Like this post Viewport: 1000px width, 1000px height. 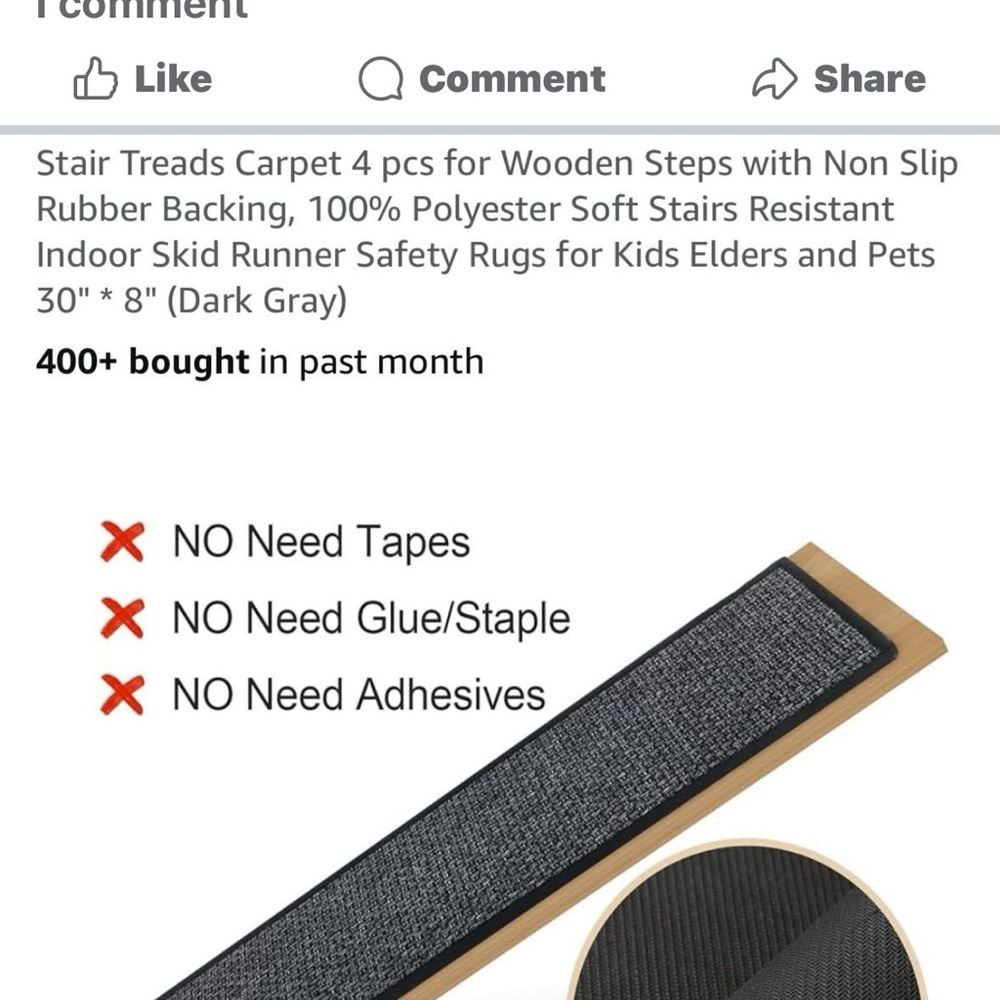tap(143, 79)
